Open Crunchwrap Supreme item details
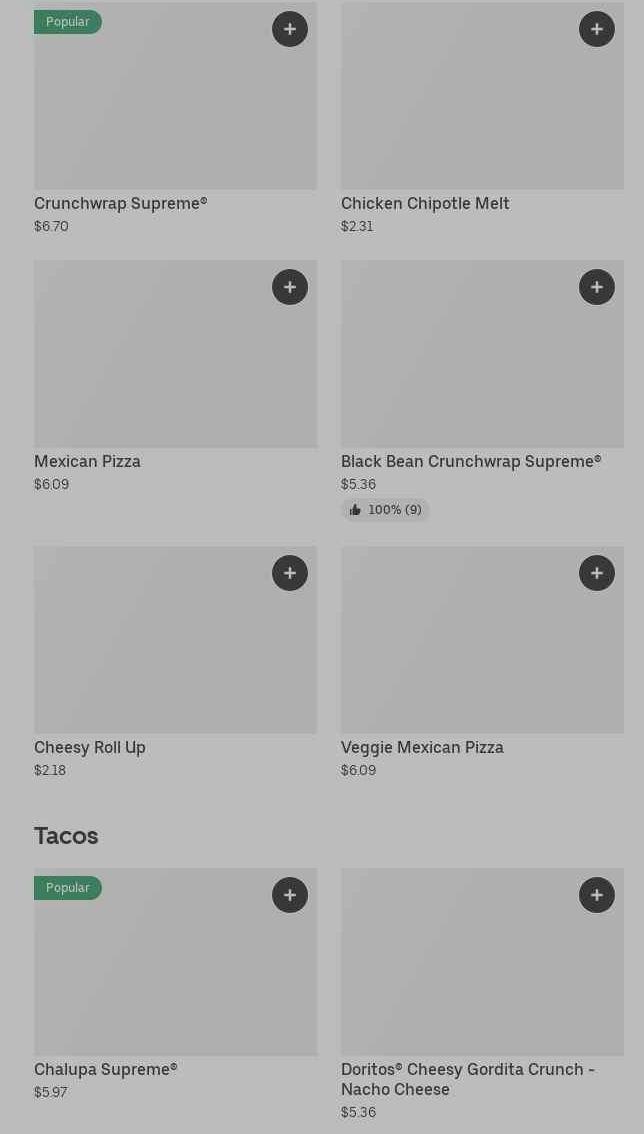The width and height of the screenshot is (644, 1134). point(175,119)
